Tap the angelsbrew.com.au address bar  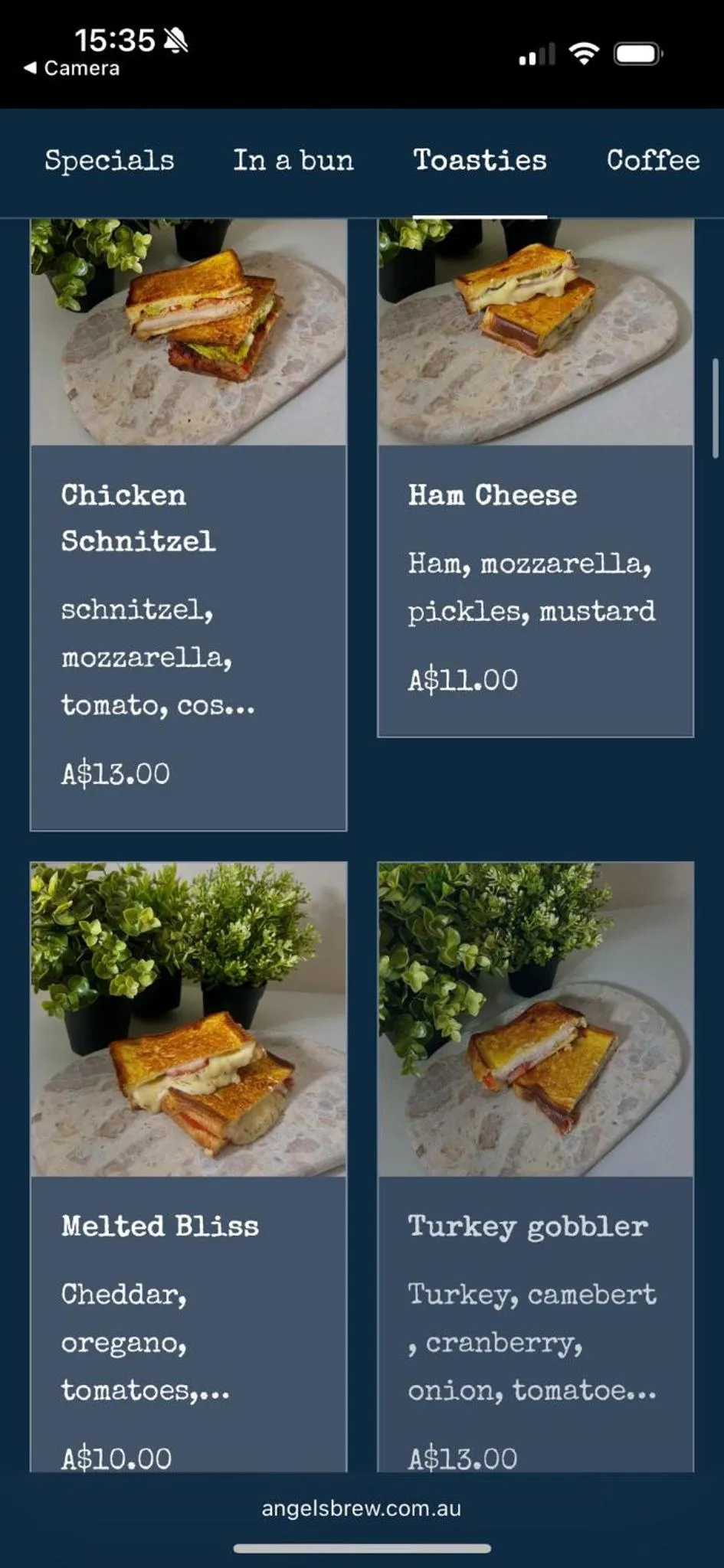click(x=362, y=1509)
